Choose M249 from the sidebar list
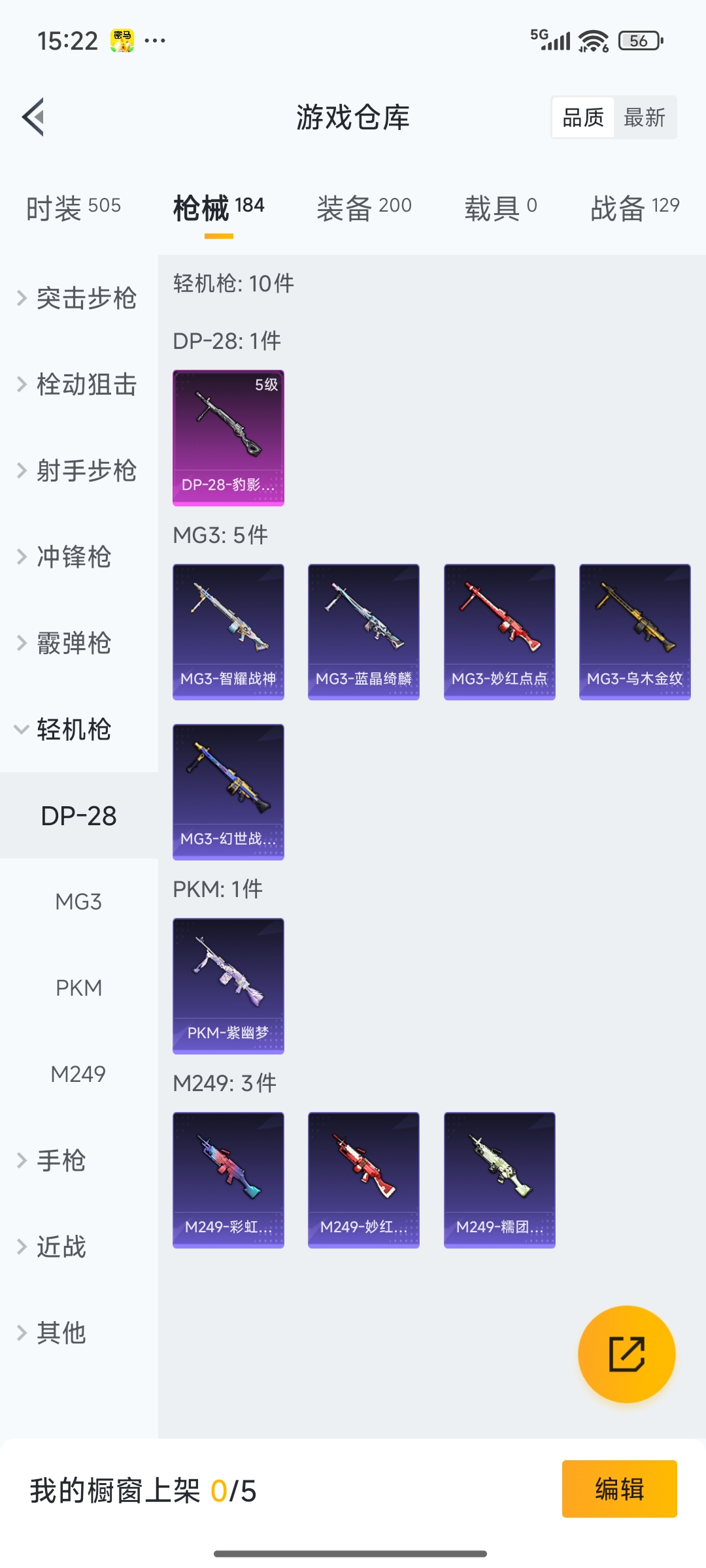The width and height of the screenshot is (706, 1568). [78, 1074]
